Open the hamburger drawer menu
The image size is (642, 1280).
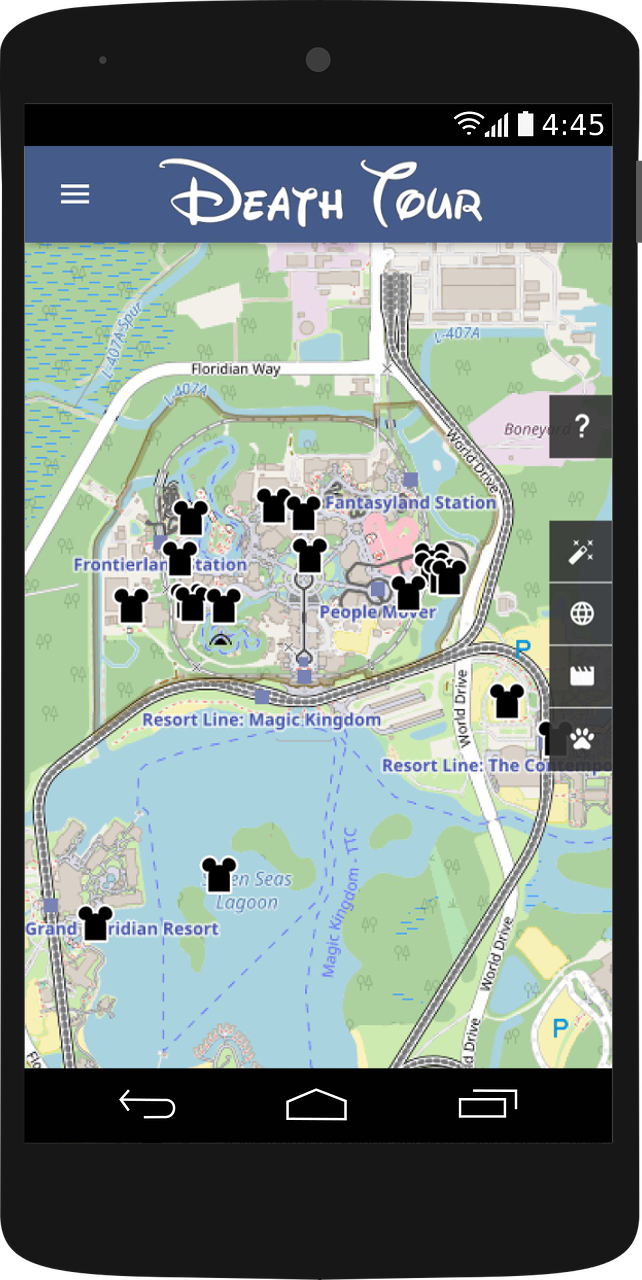[x=75, y=194]
